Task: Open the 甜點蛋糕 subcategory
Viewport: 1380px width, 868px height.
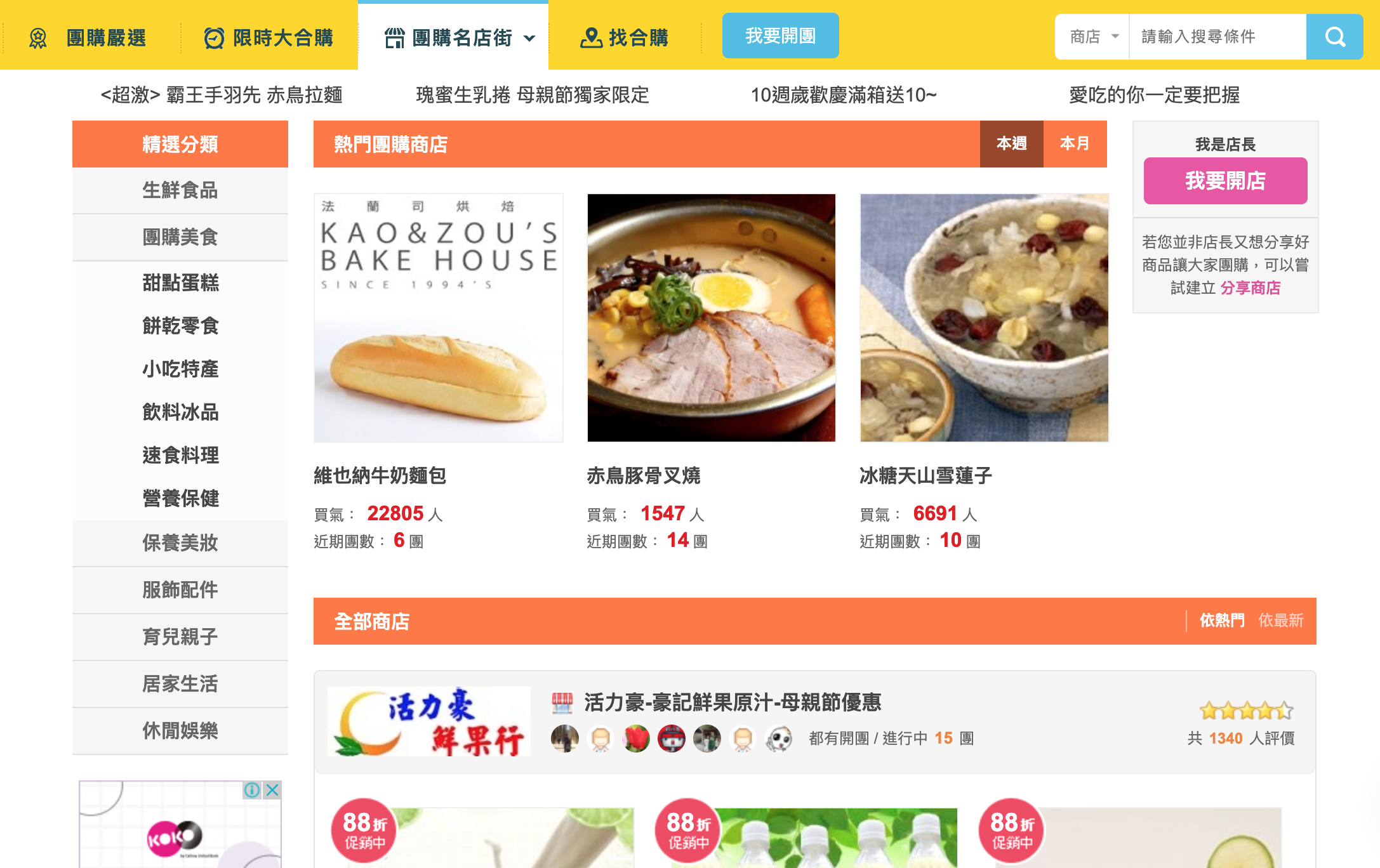Action: (180, 283)
